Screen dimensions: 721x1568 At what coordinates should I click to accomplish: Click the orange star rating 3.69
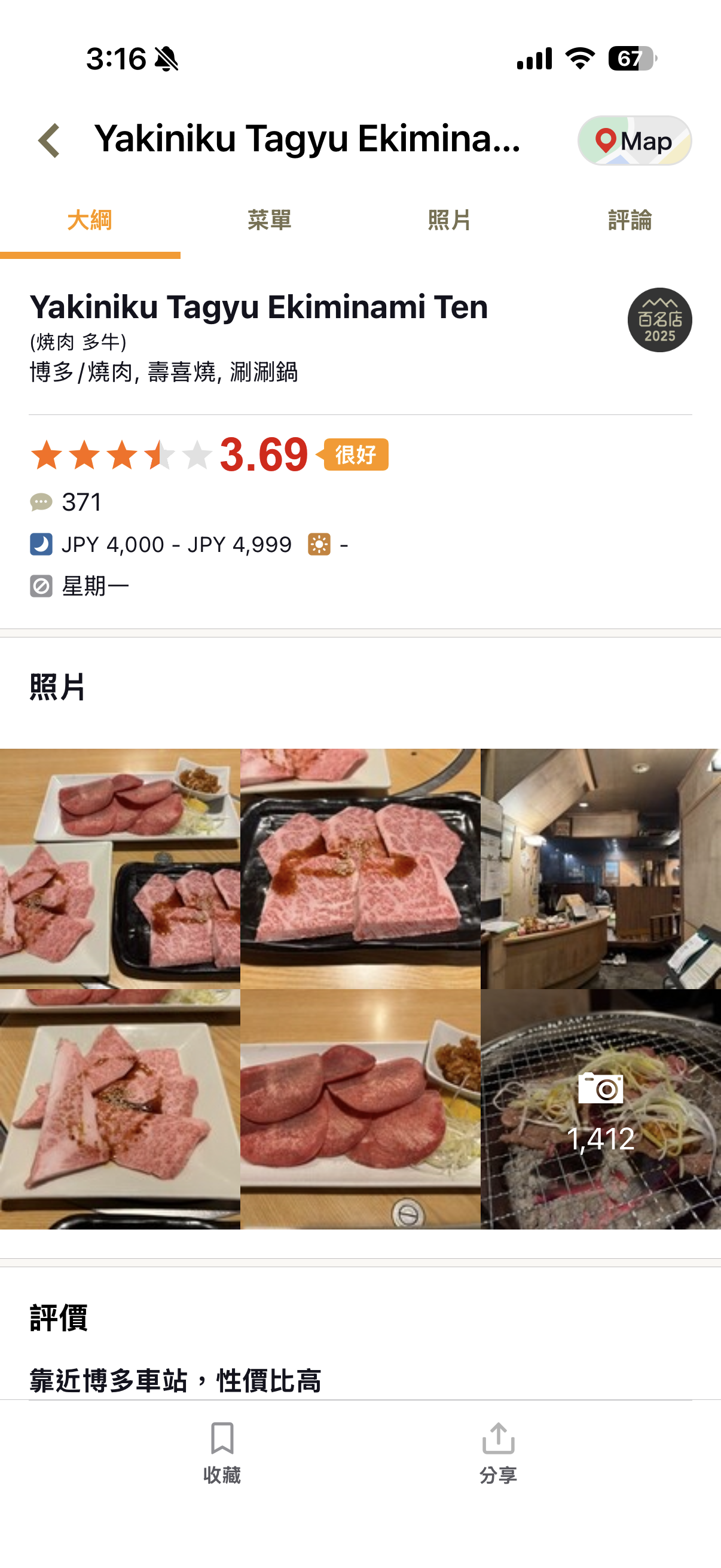264,454
